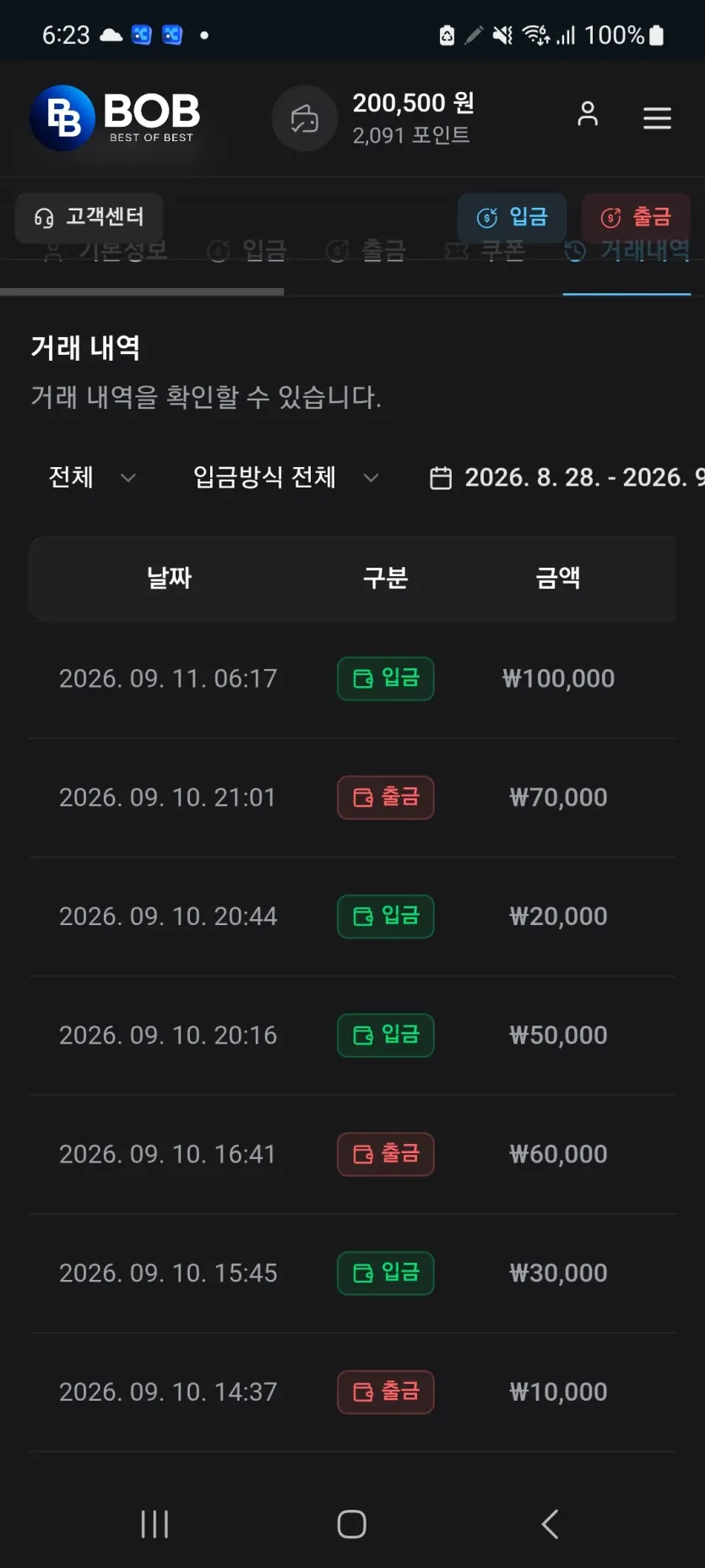Open recent apps from navigation bar
The image size is (705, 1568).
(x=155, y=1524)
